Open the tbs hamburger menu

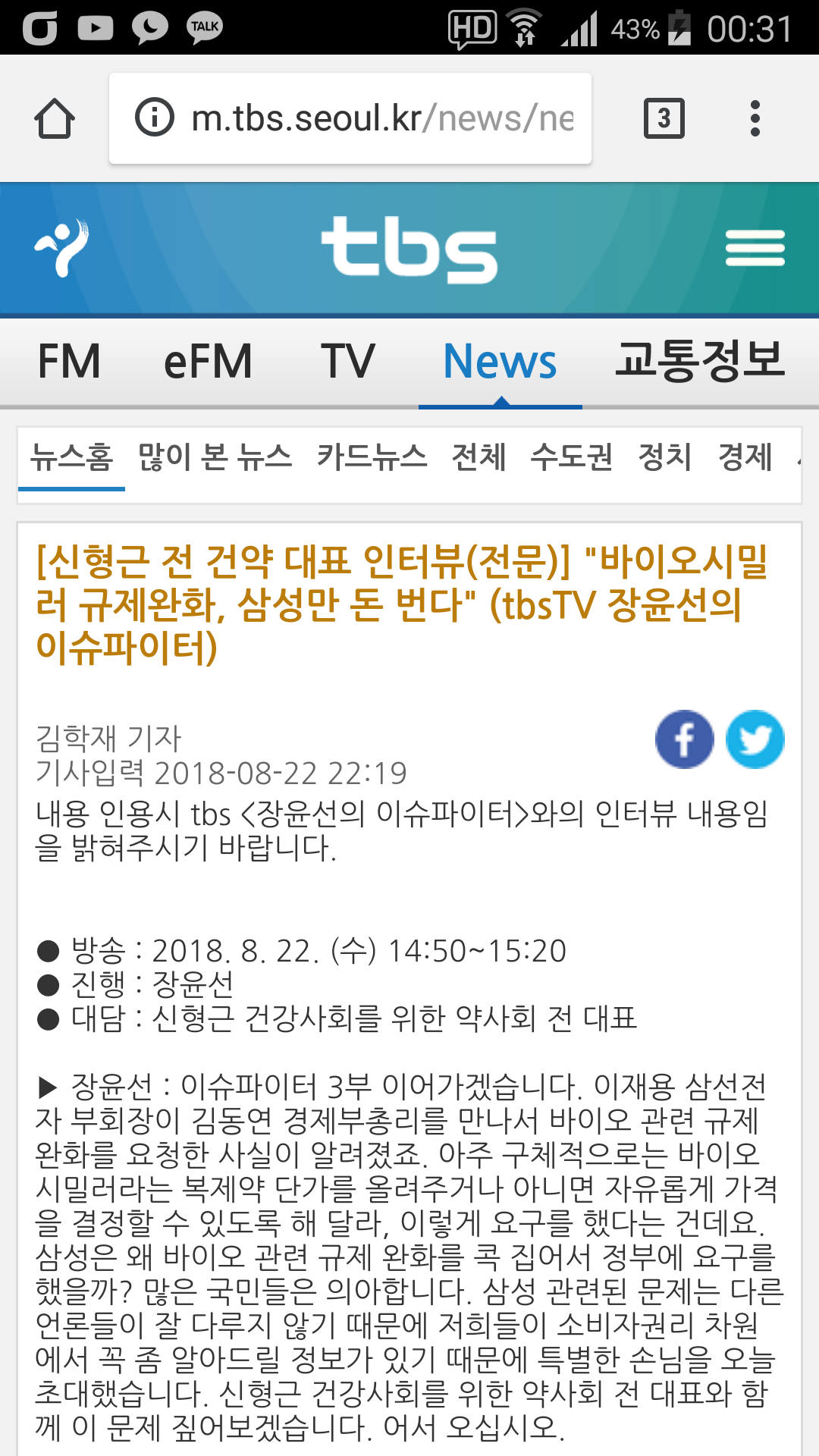coord(755,249)
